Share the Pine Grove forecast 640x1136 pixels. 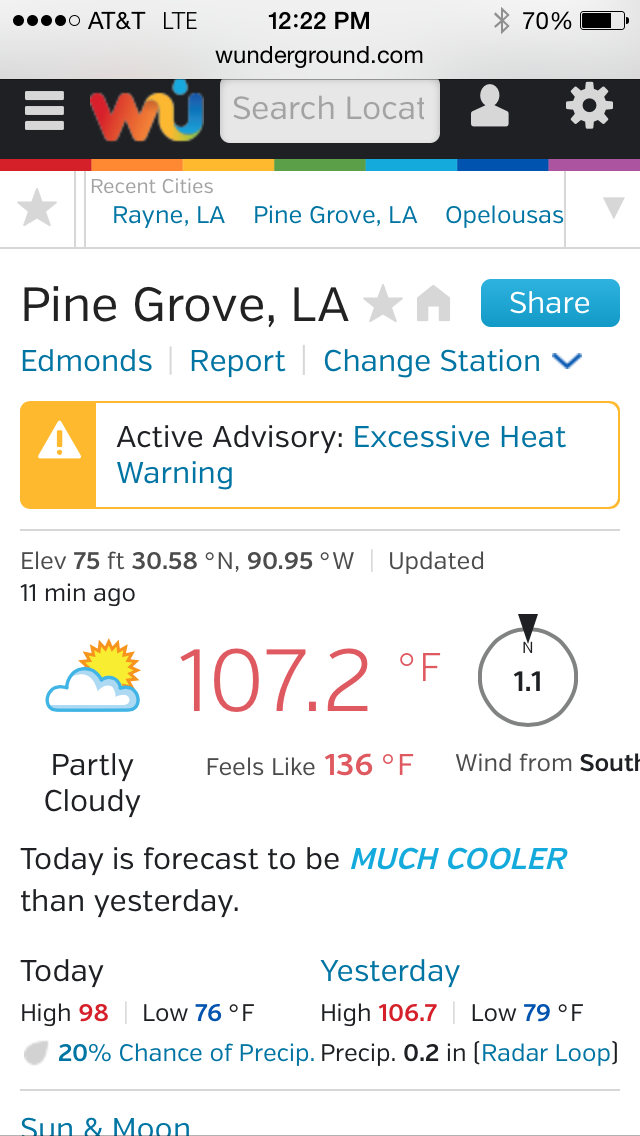coord(550,303)
